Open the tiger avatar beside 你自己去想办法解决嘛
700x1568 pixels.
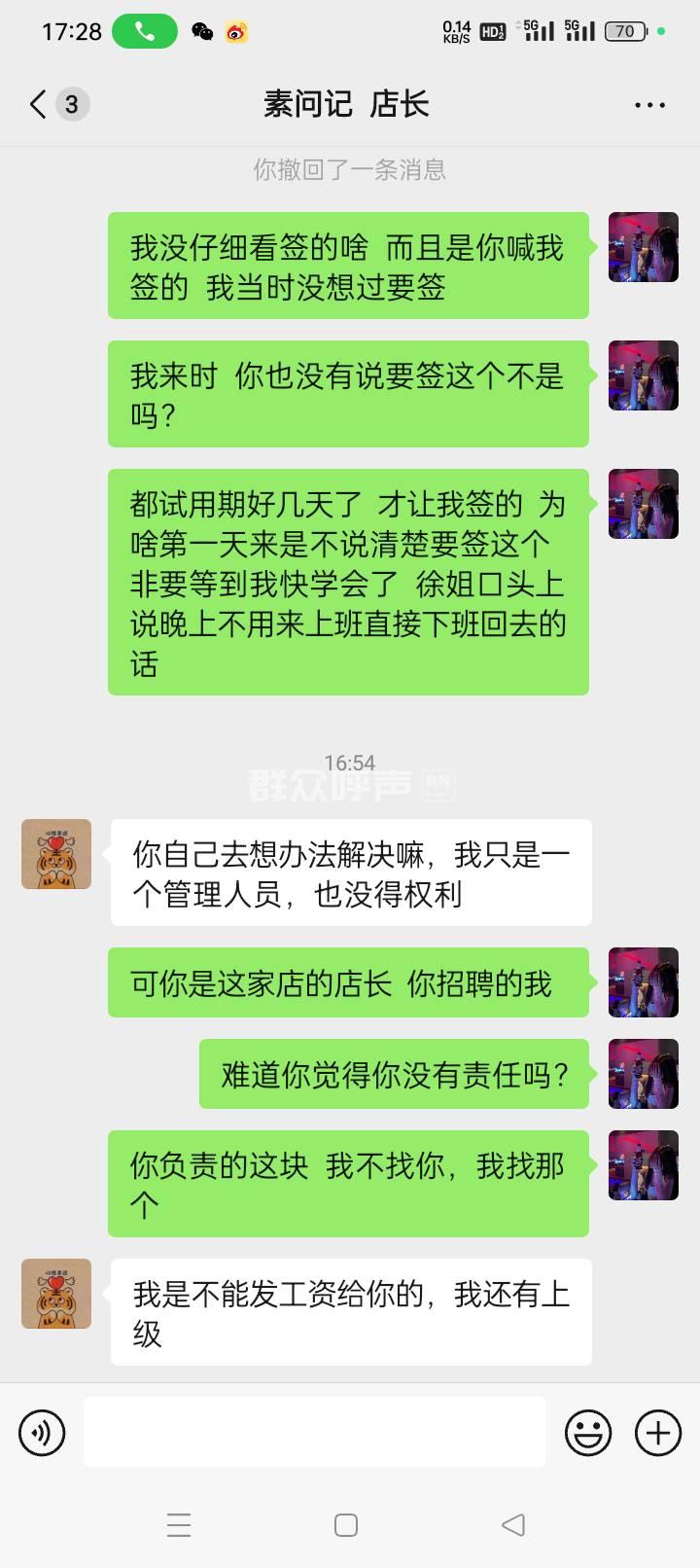click(56, 854)
